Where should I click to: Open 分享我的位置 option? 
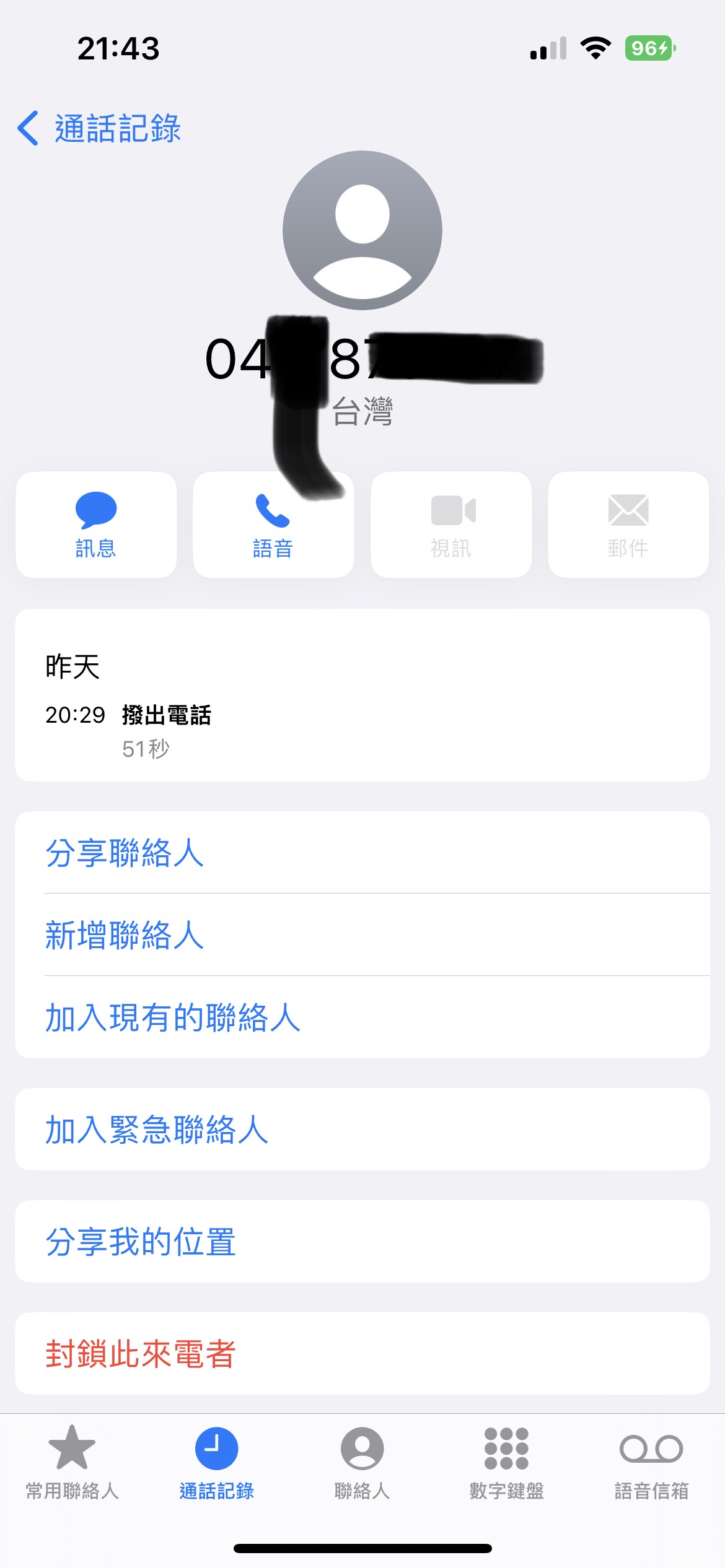(141, 1242)
